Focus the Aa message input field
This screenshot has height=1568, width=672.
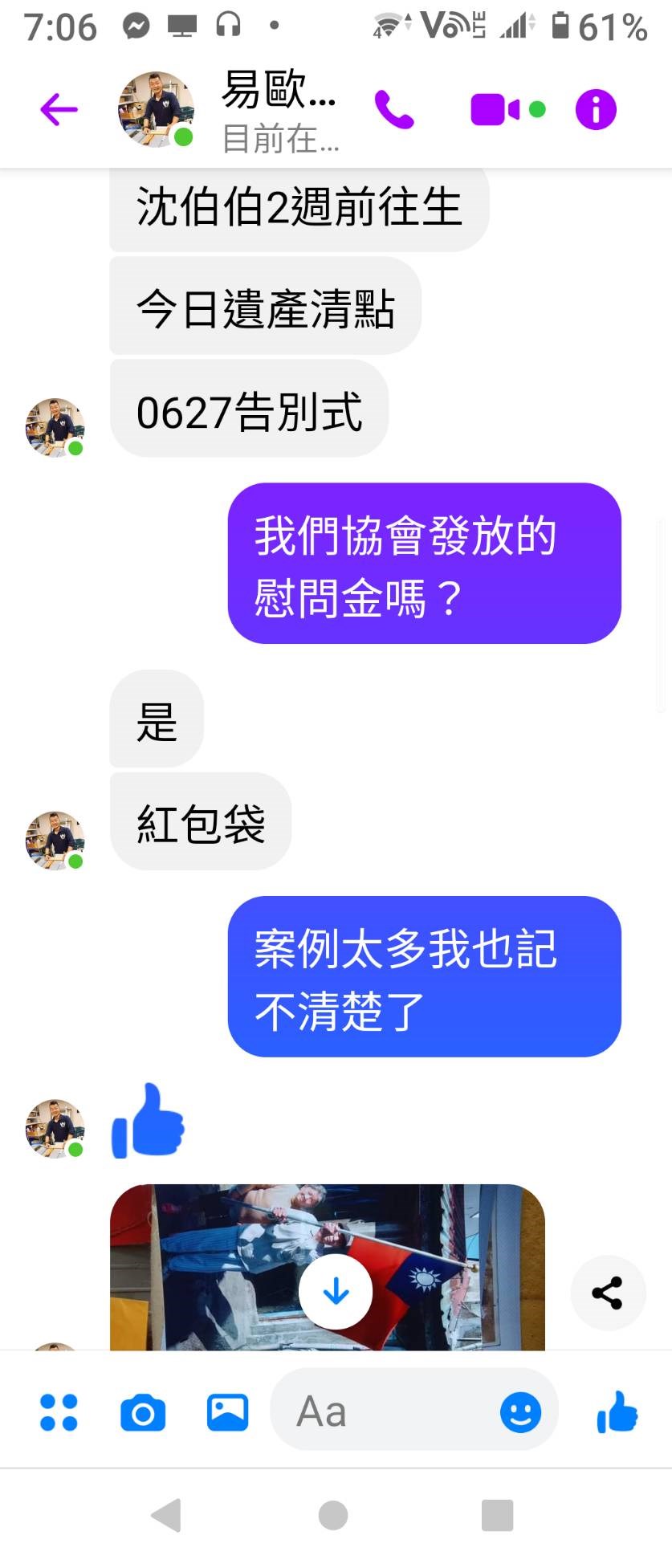tap(385, 1411)
